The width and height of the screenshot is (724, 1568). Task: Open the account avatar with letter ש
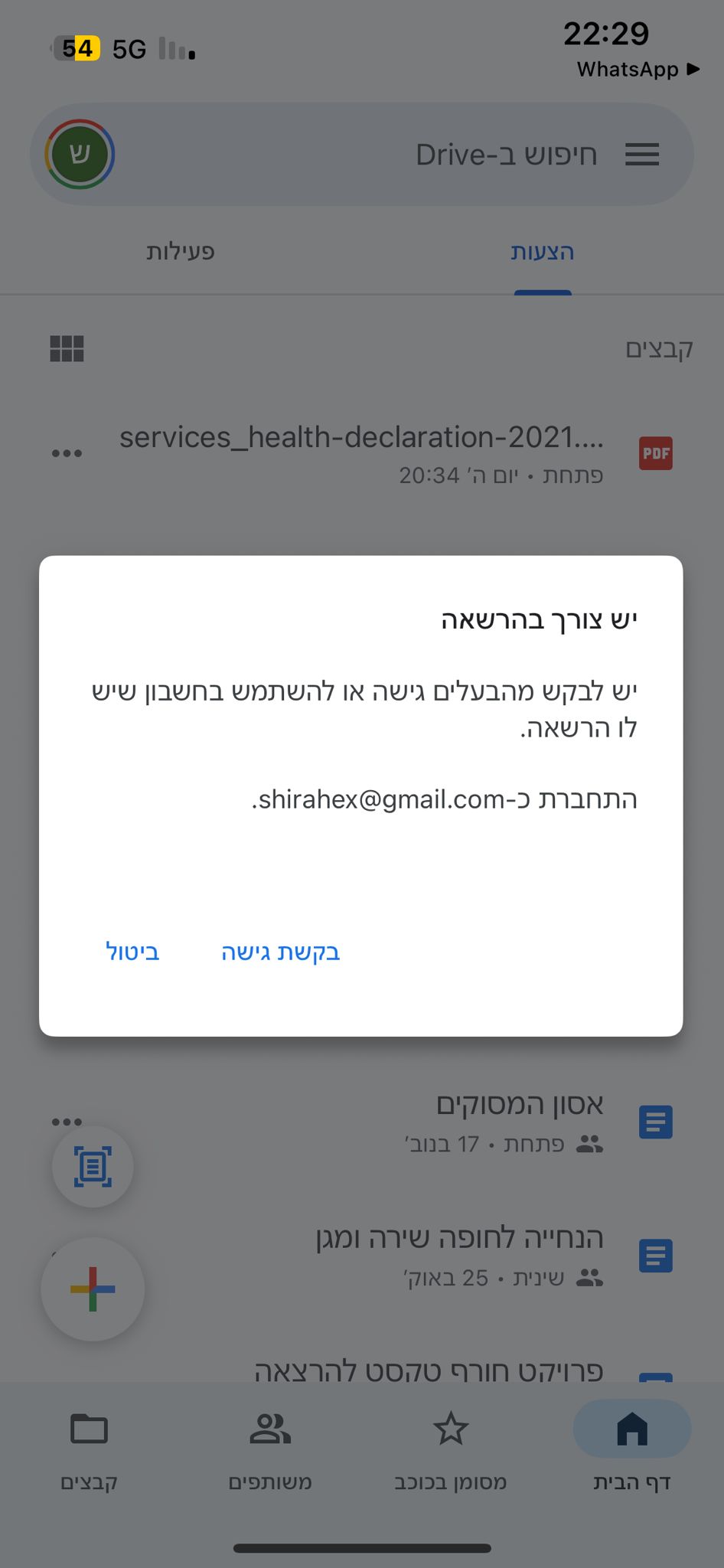(x=80, y=155)
